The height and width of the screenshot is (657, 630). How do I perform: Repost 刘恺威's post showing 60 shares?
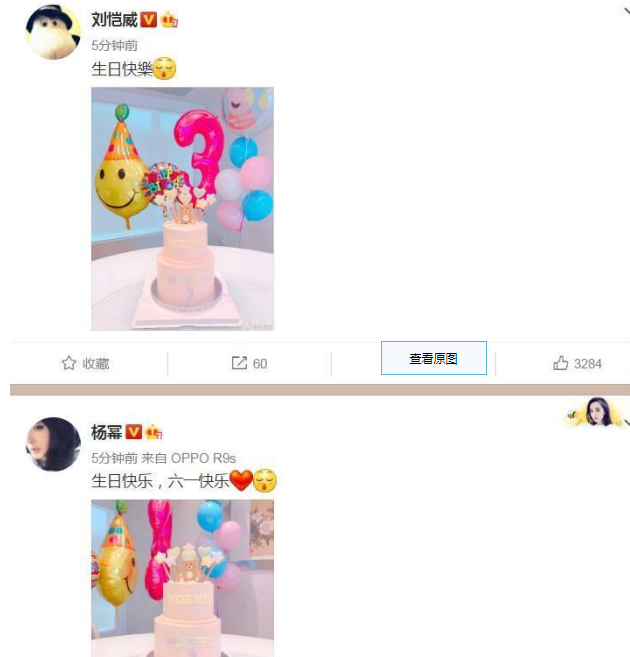point(249,363)
